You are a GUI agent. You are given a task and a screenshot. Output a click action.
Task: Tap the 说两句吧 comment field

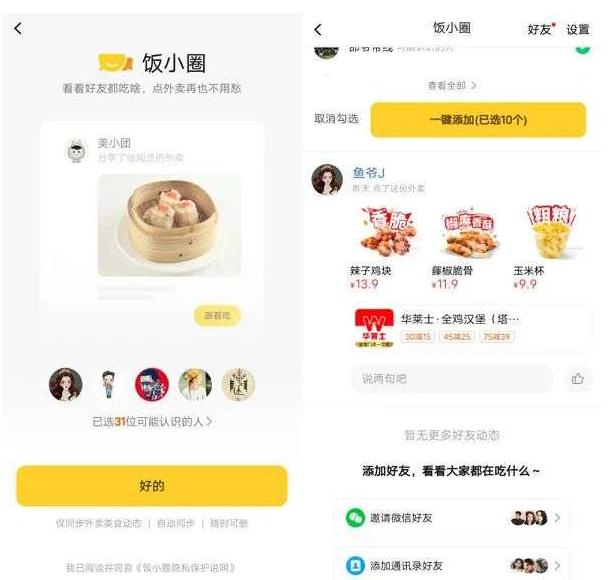point(450,379)
